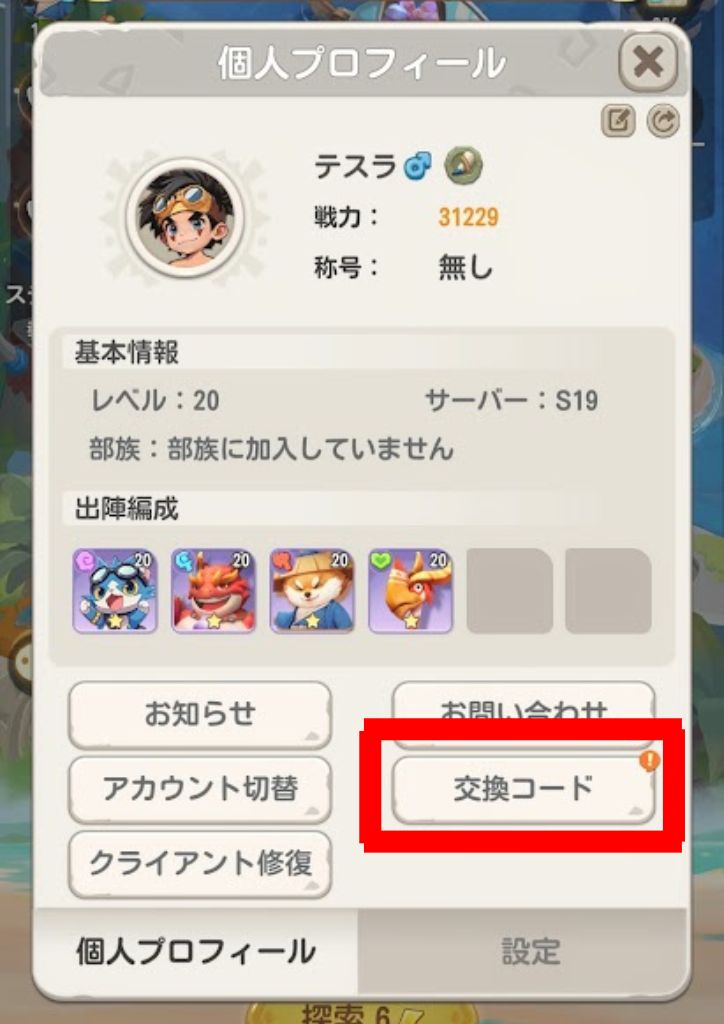Open お問い合わせ support contact

(x=523, y=704)
